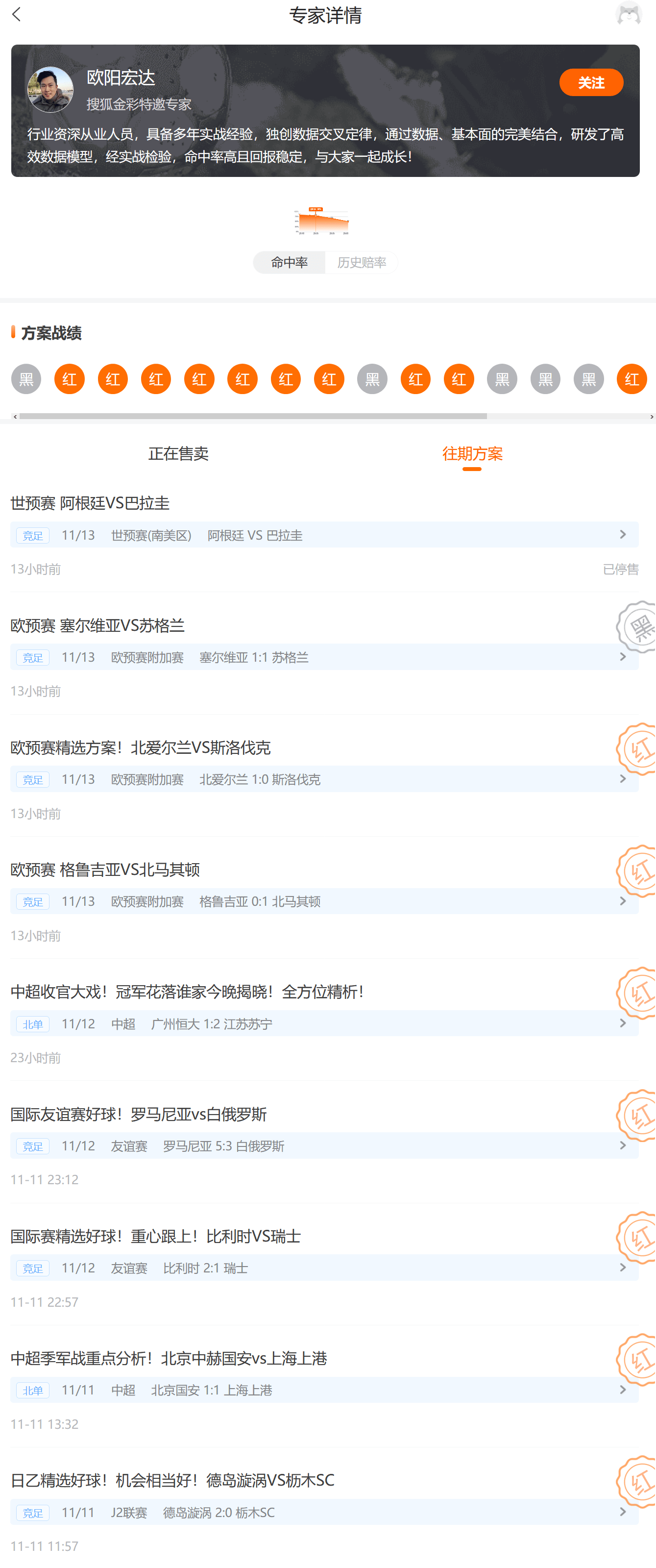Expand the 阿根廷 VS 巴拉圭 row chevron

[x=623, y=534]
